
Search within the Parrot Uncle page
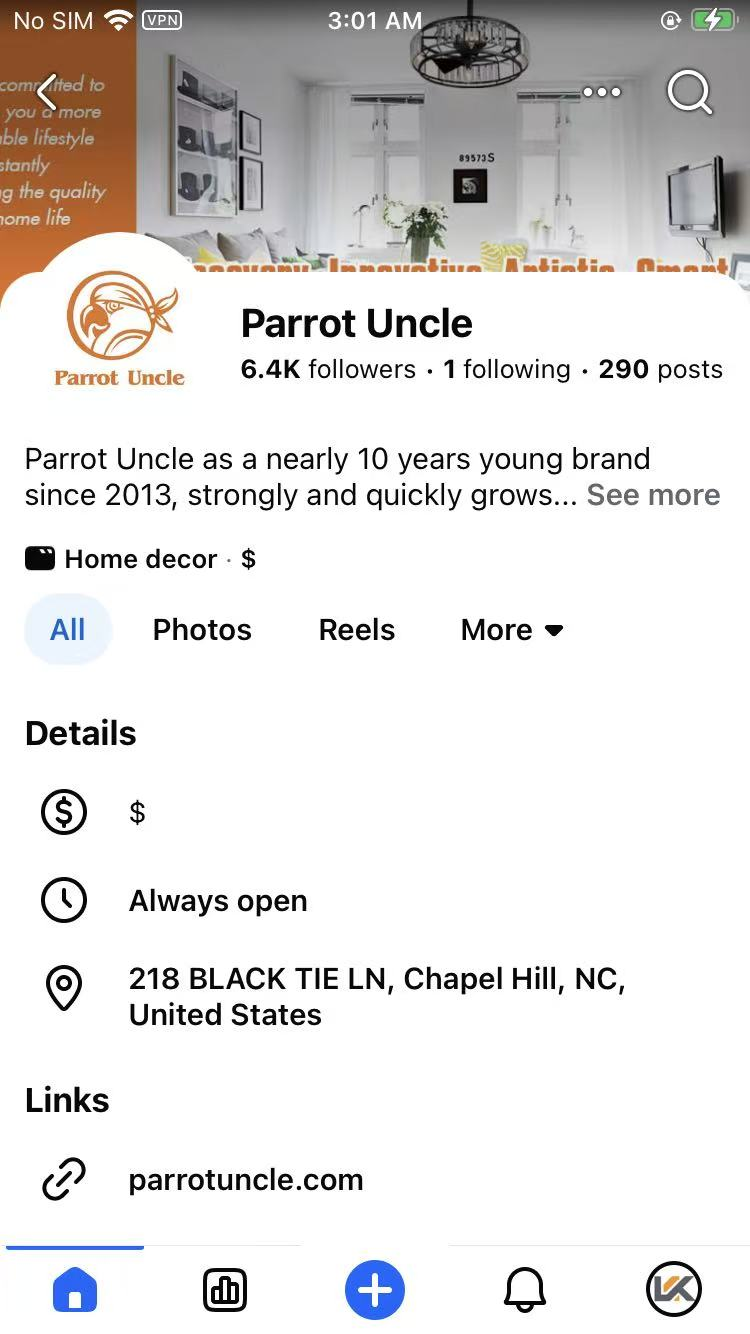point(689,92)
